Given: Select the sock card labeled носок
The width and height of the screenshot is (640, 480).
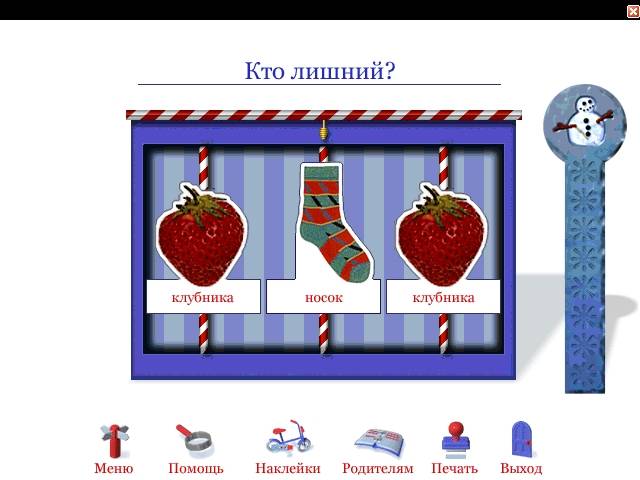Looking at the screenshot, I should pos(322,240).
